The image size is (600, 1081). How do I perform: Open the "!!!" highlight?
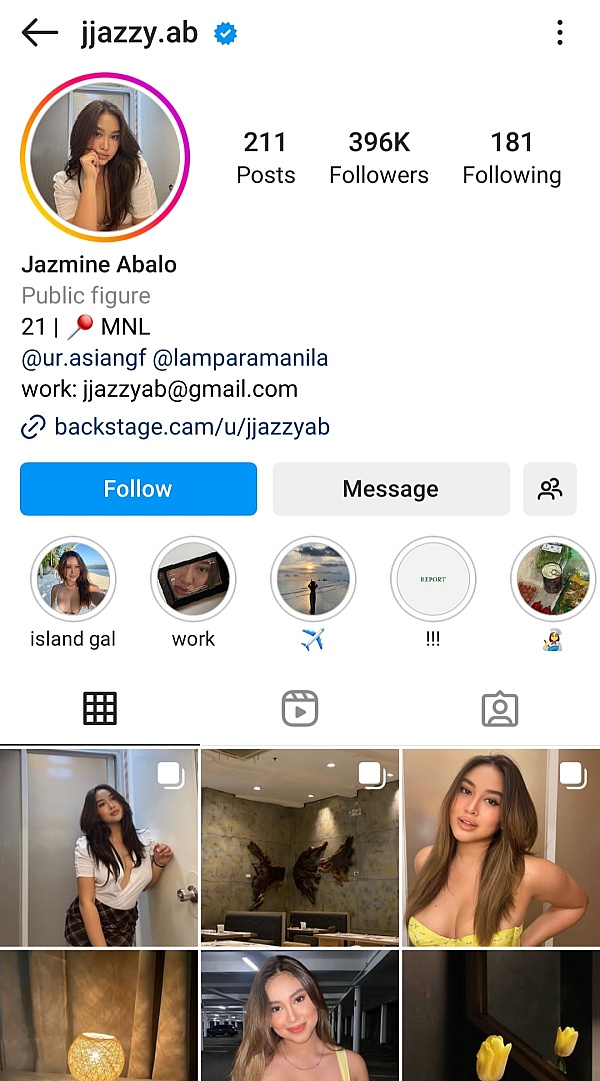(x=432, y=580)
